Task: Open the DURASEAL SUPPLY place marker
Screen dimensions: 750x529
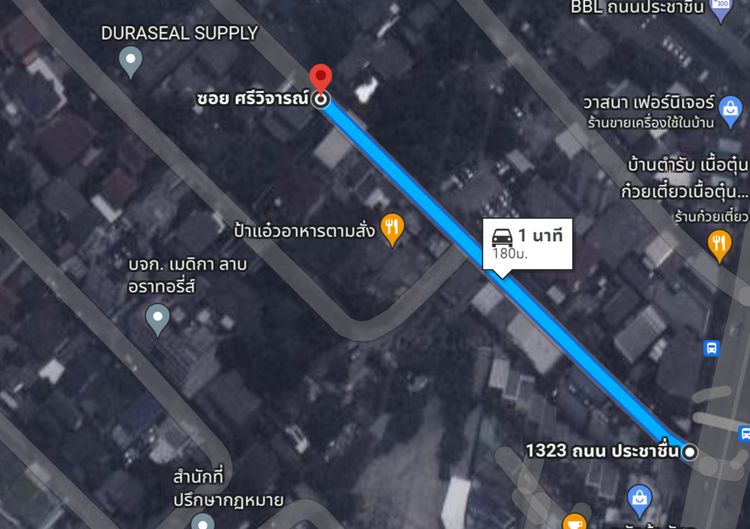Action: [130, 64]
